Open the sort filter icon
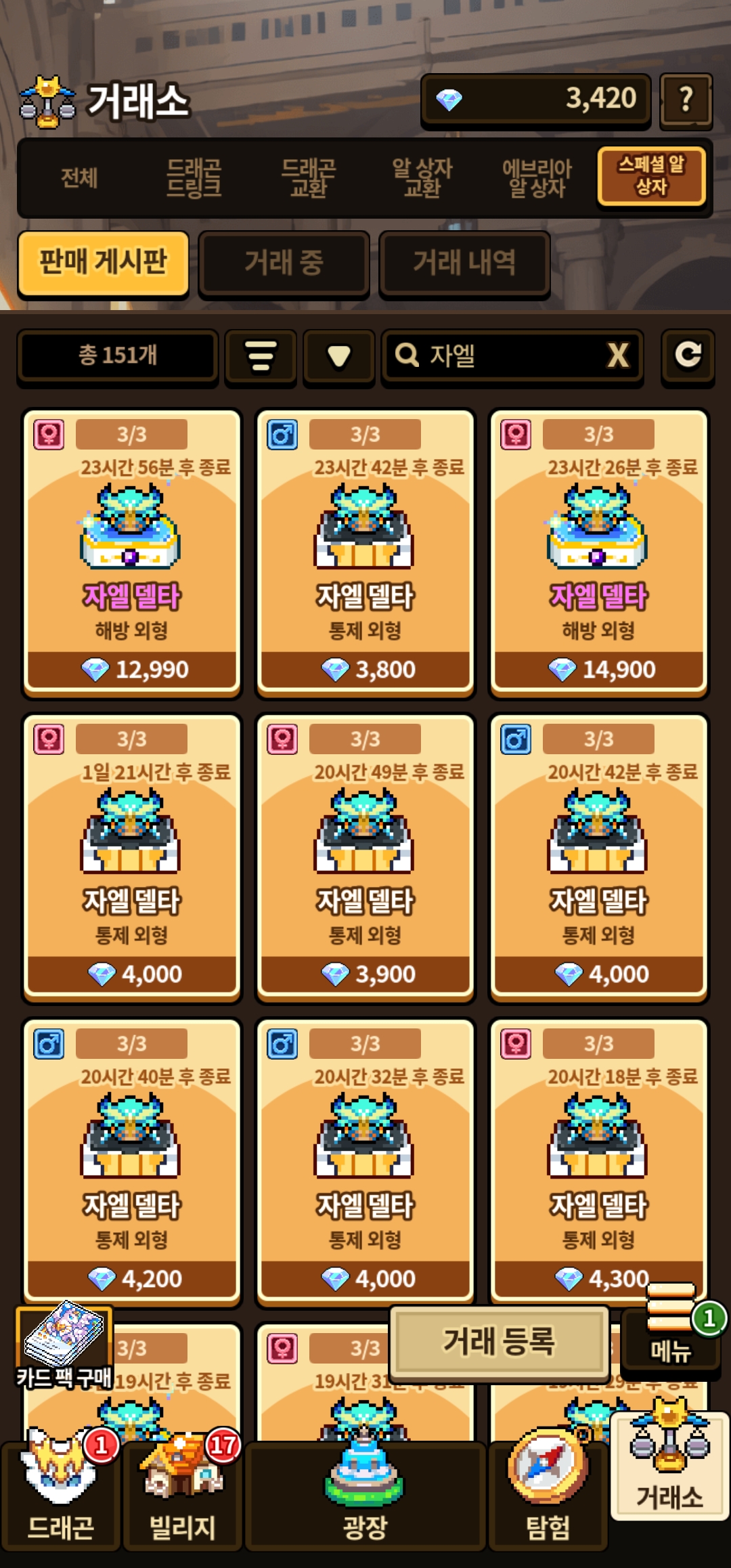 [x=261, y=356]
